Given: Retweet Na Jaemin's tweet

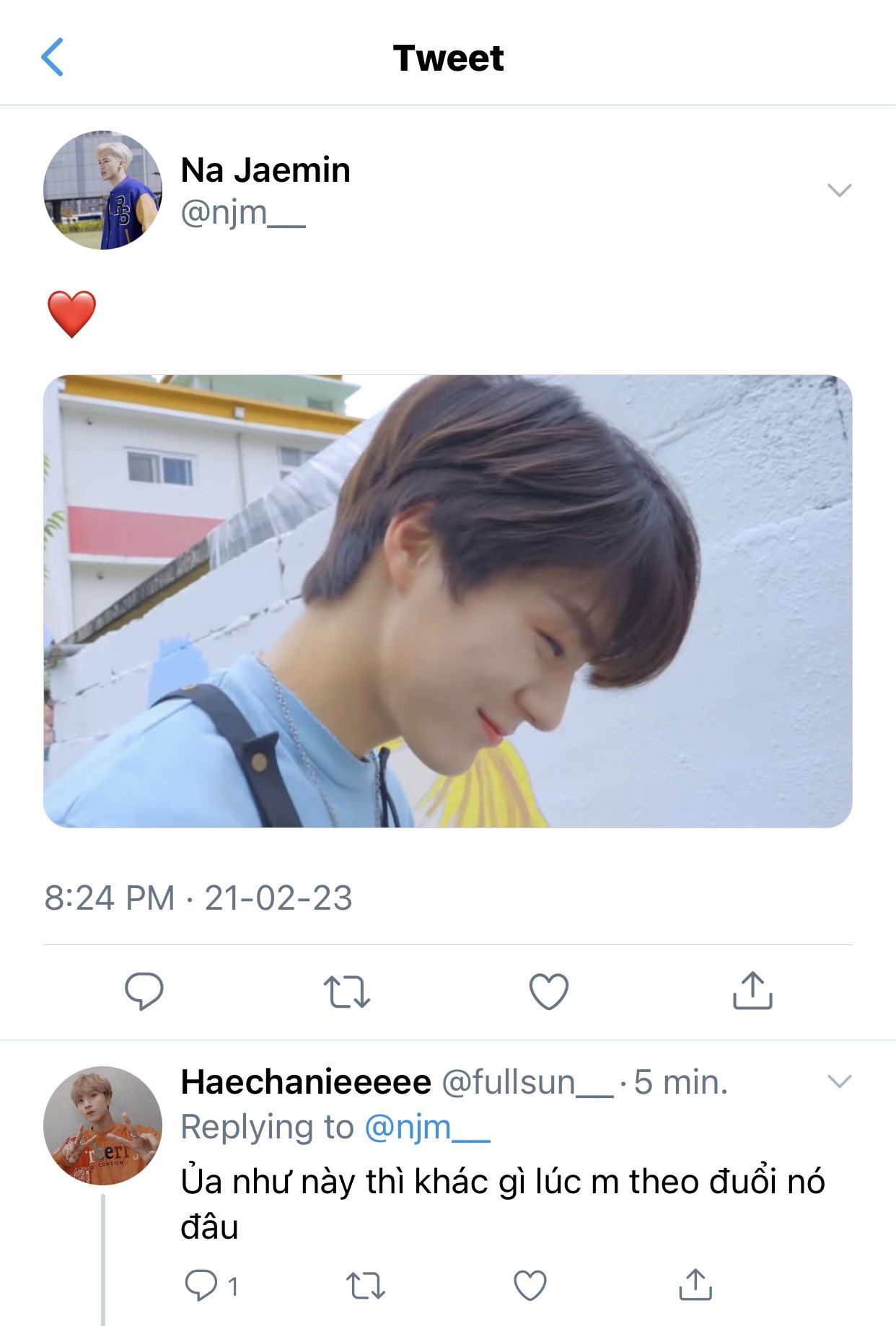Looking at the screenshot, I should point(346,991).
